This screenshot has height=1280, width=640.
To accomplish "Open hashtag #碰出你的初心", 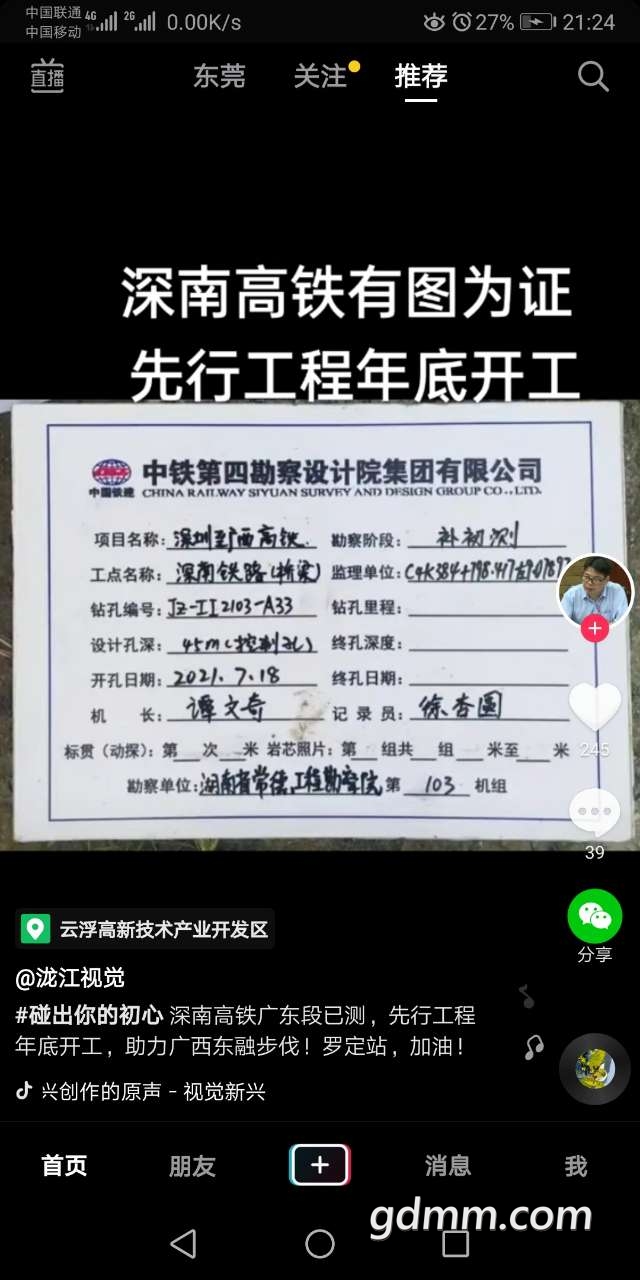I will pyautogui.click(x=89, y=1016).
